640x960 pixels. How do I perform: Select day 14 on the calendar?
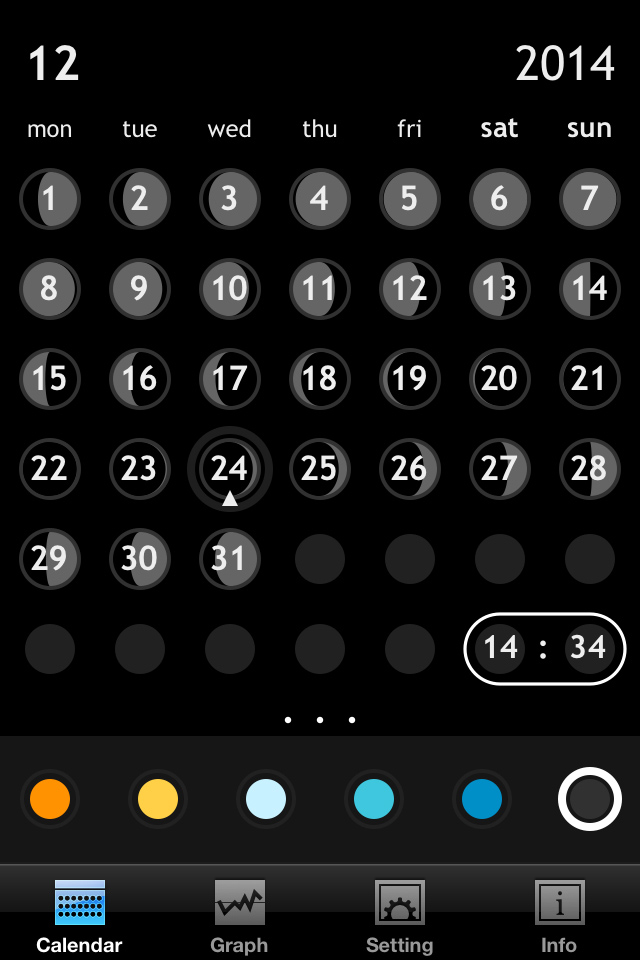coord(589,288)
